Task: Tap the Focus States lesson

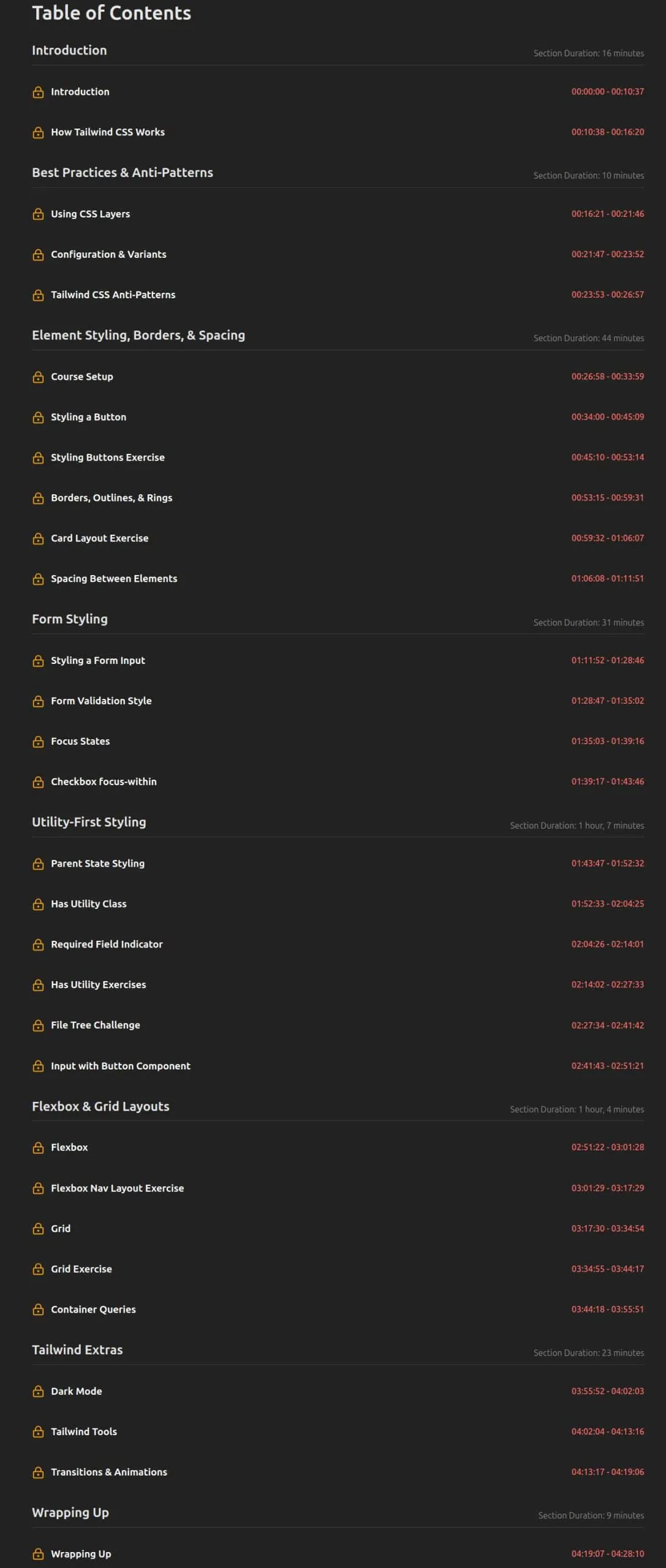Action: click(x=338, y=741)
